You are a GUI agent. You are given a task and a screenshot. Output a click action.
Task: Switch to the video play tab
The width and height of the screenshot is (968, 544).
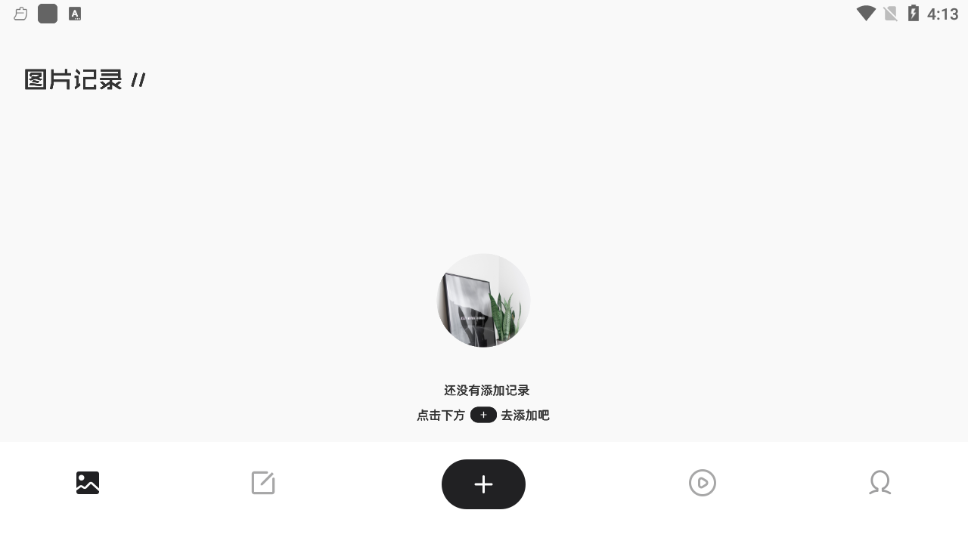point(702,483)
